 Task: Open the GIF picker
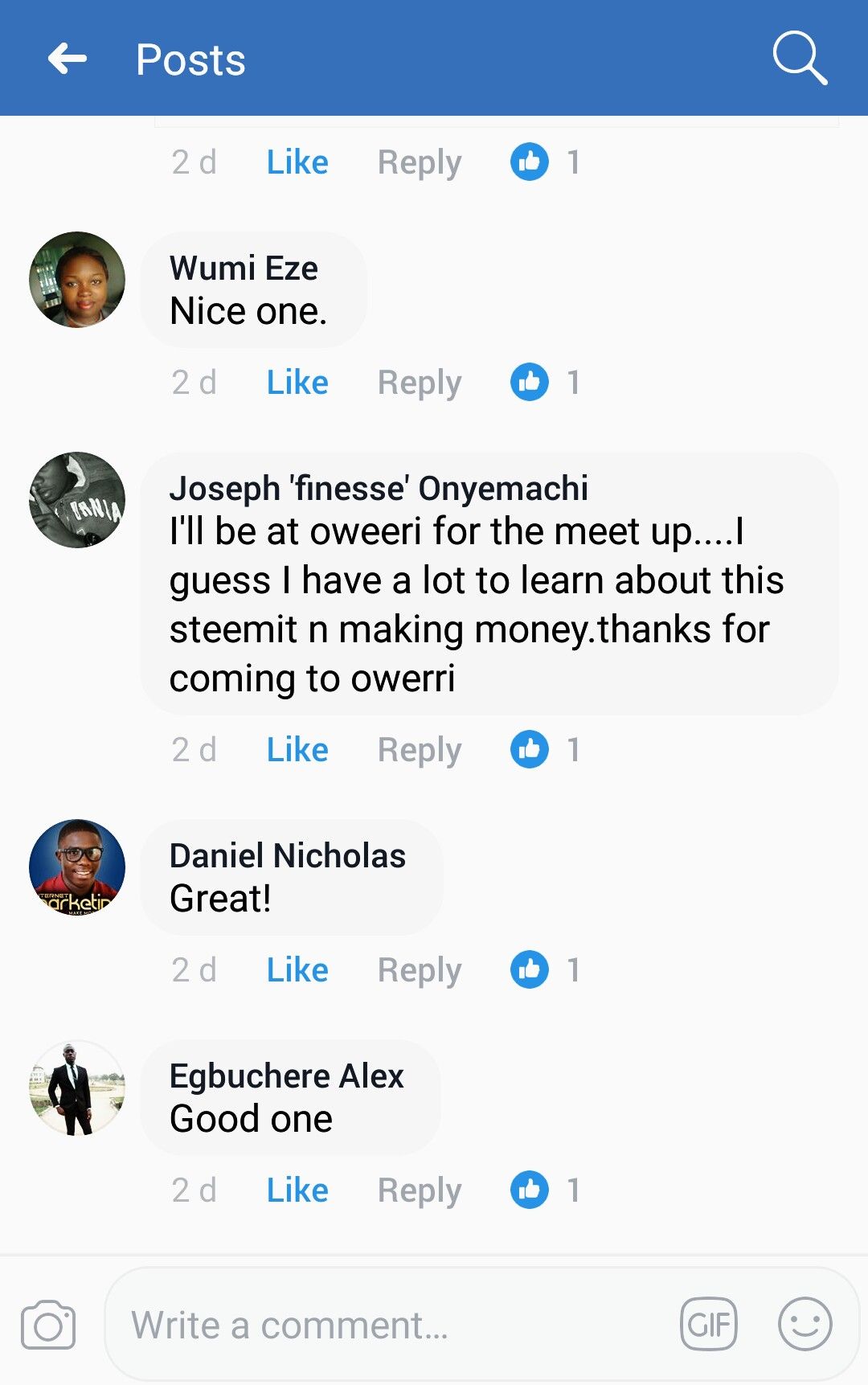708,1324
